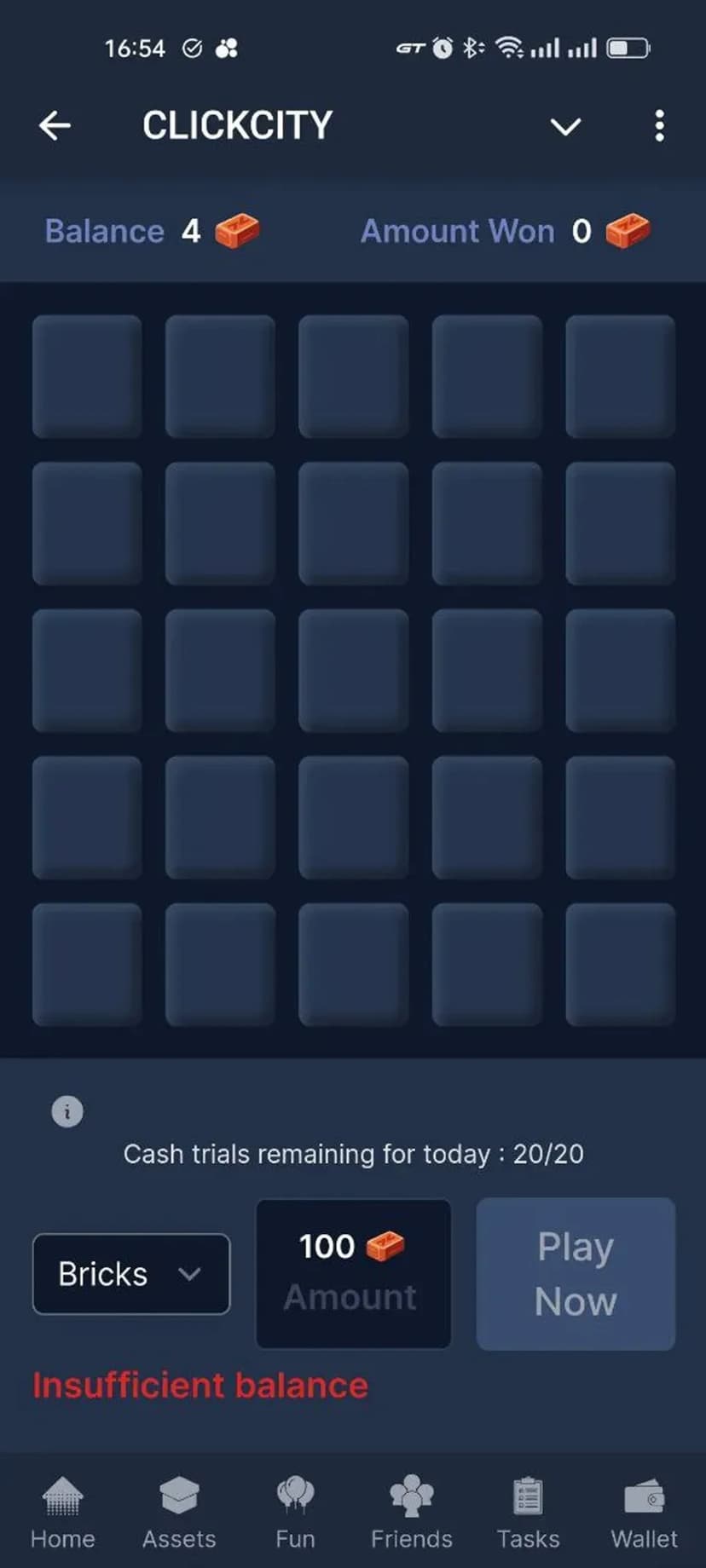Edit the 100 Amount field

coord(353,1274)
